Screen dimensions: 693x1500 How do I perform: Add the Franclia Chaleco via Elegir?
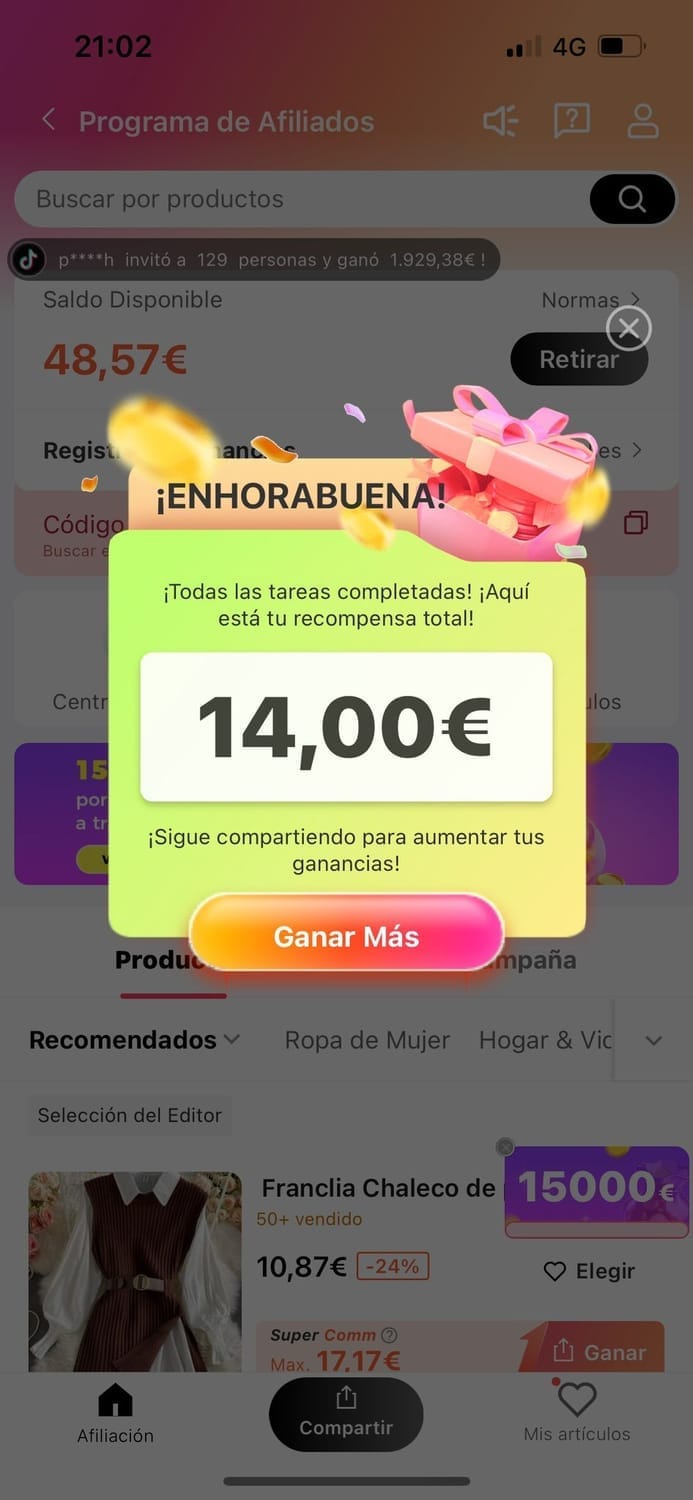point(589,1271)
